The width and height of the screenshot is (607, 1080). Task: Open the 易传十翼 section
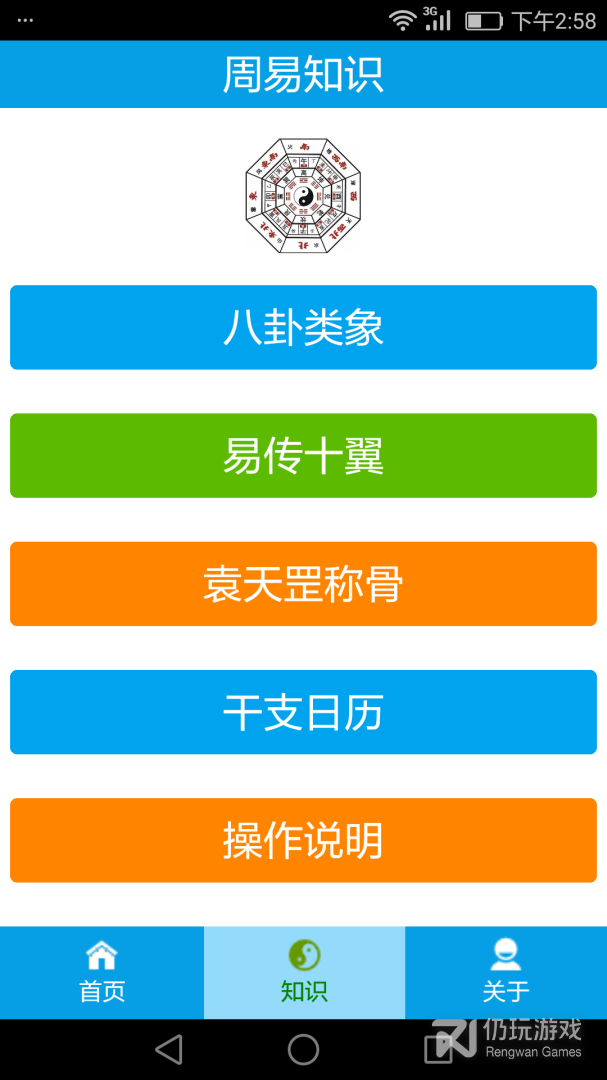[x=303, y=455]
